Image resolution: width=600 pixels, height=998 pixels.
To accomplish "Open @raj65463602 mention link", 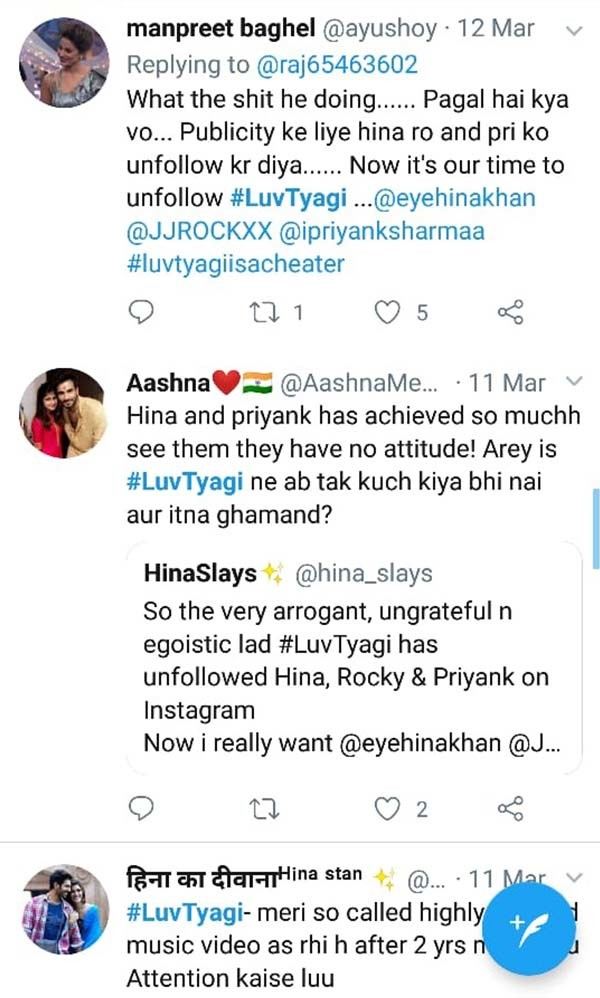I will tap(337, 64).
